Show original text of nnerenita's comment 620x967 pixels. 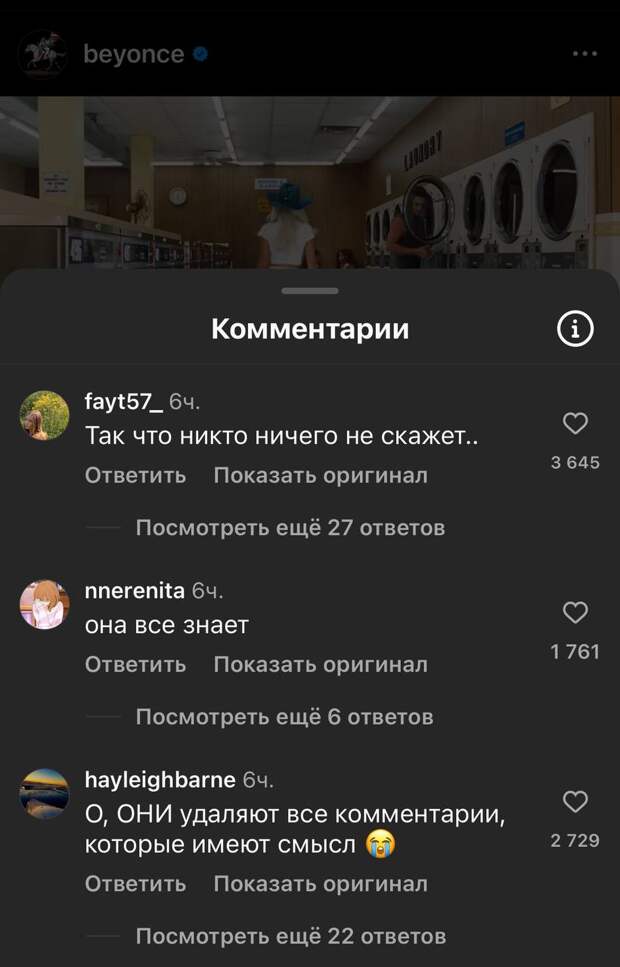(x=320, y=664)
